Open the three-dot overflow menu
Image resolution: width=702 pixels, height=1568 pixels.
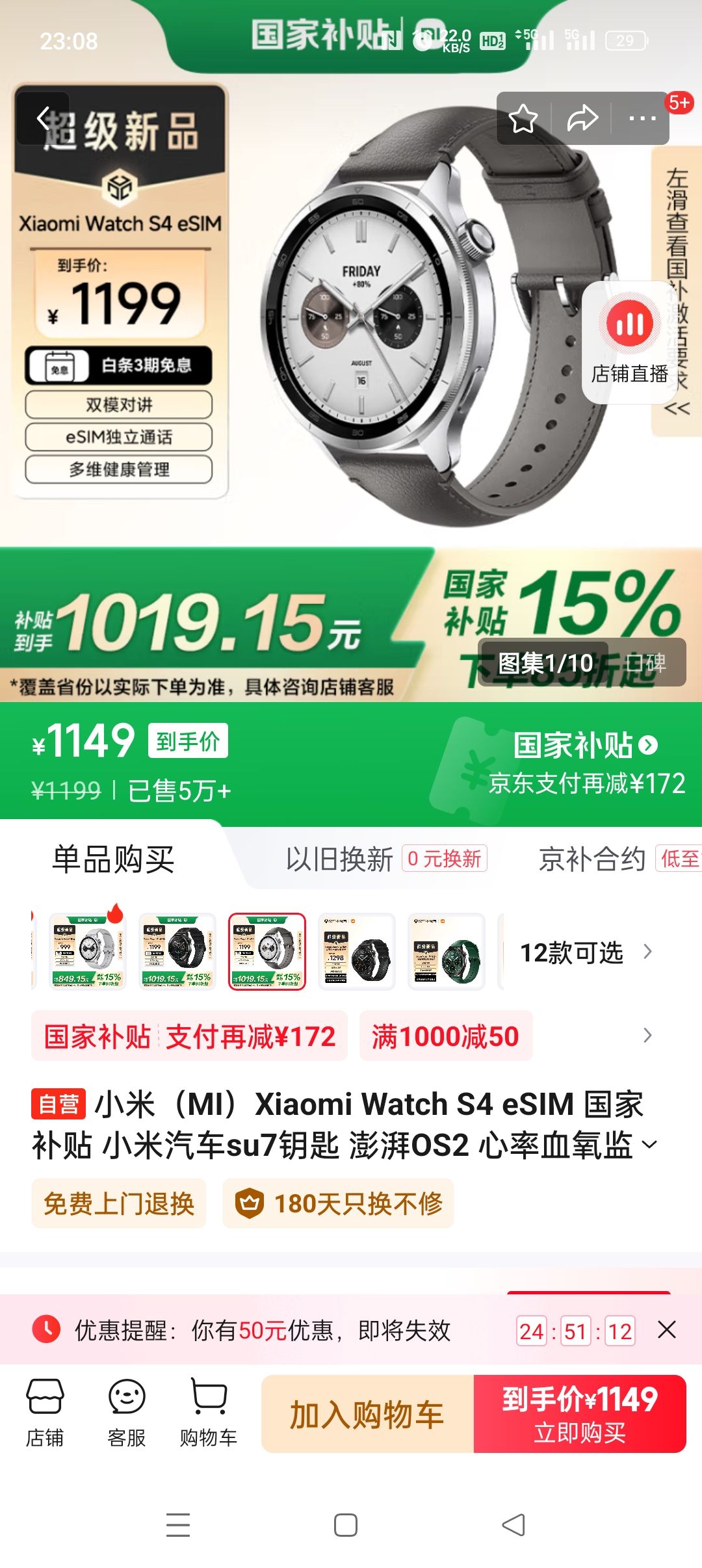coord(642,119)
